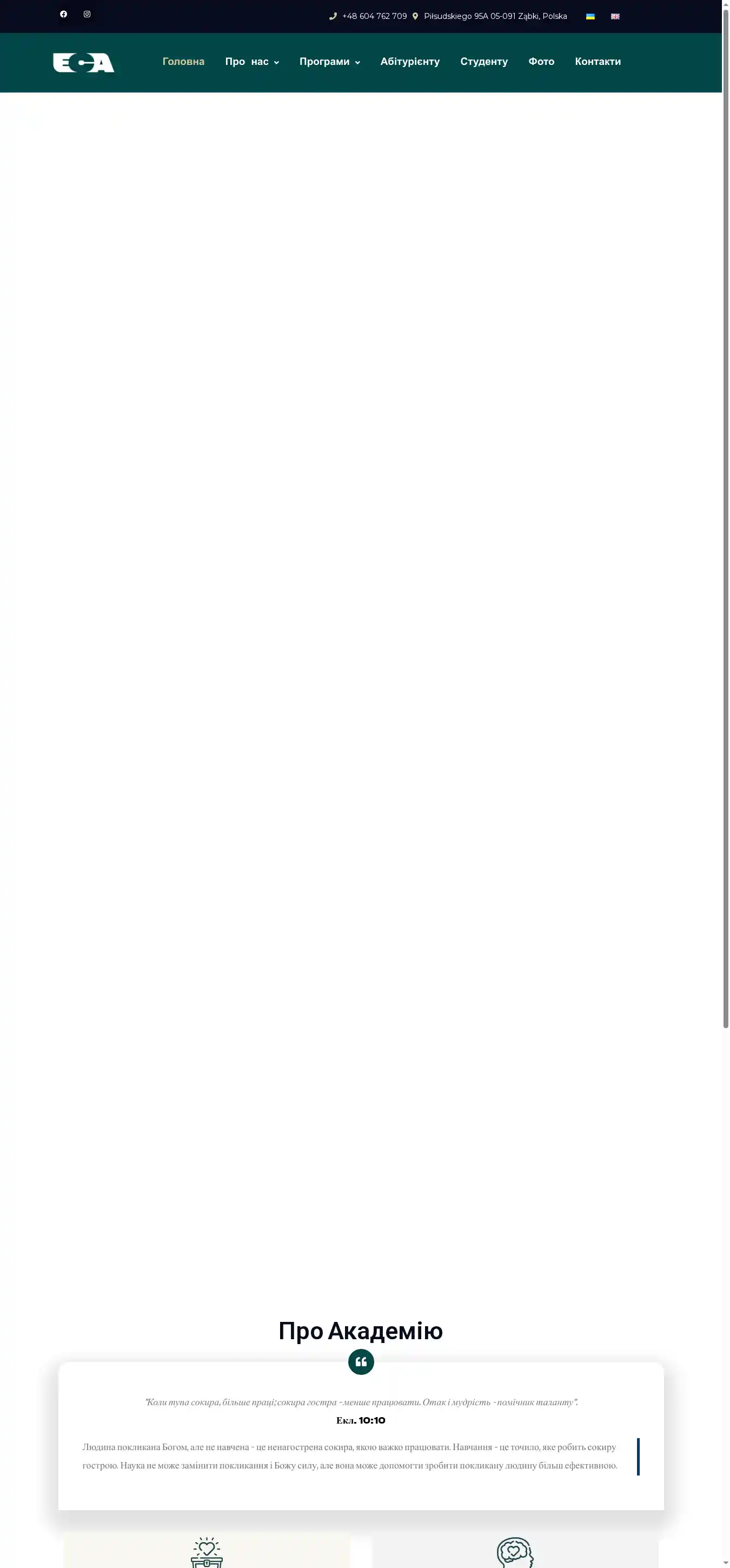The width and height of the screenshot is (730, 1568).
Task: Open the Студенту section
Action: pos(483,62)
